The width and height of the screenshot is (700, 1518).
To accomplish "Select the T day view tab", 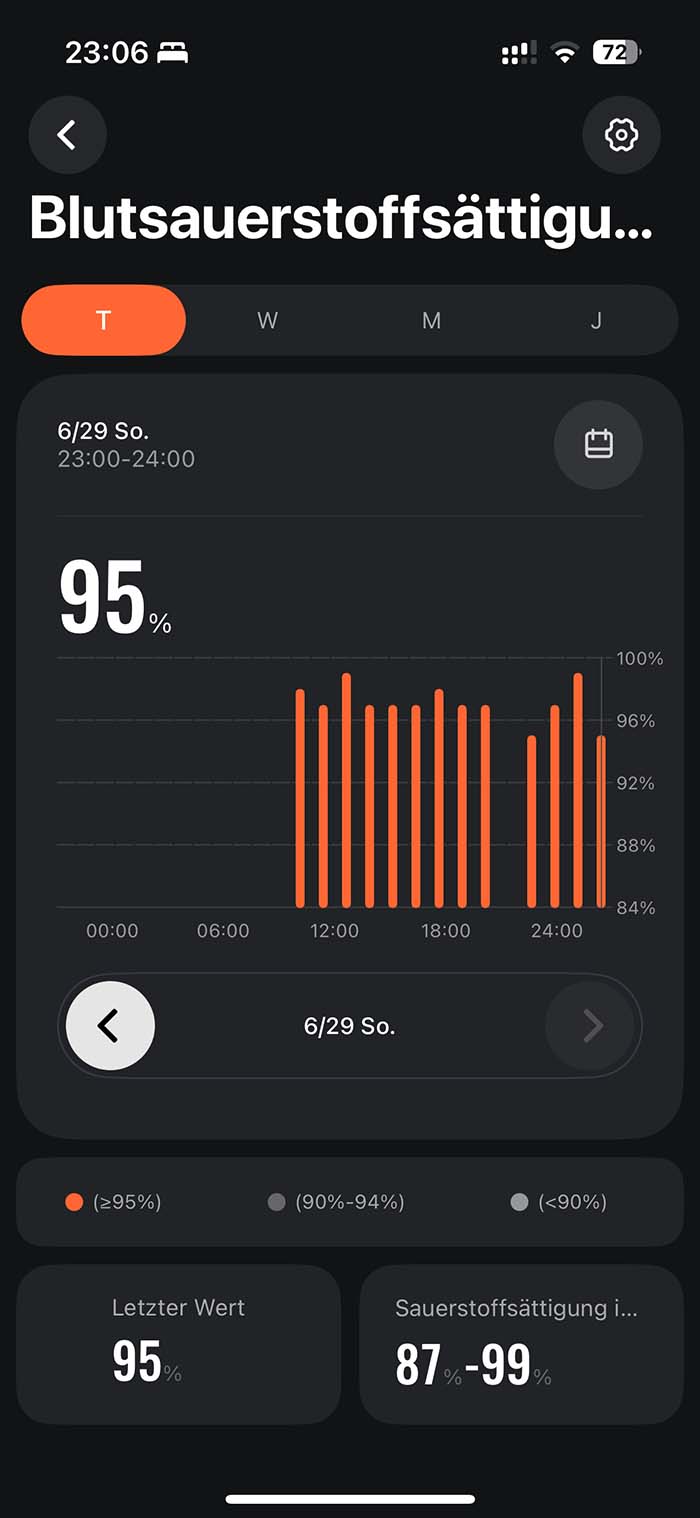I will pyautogui.click(x=103, y=320).
